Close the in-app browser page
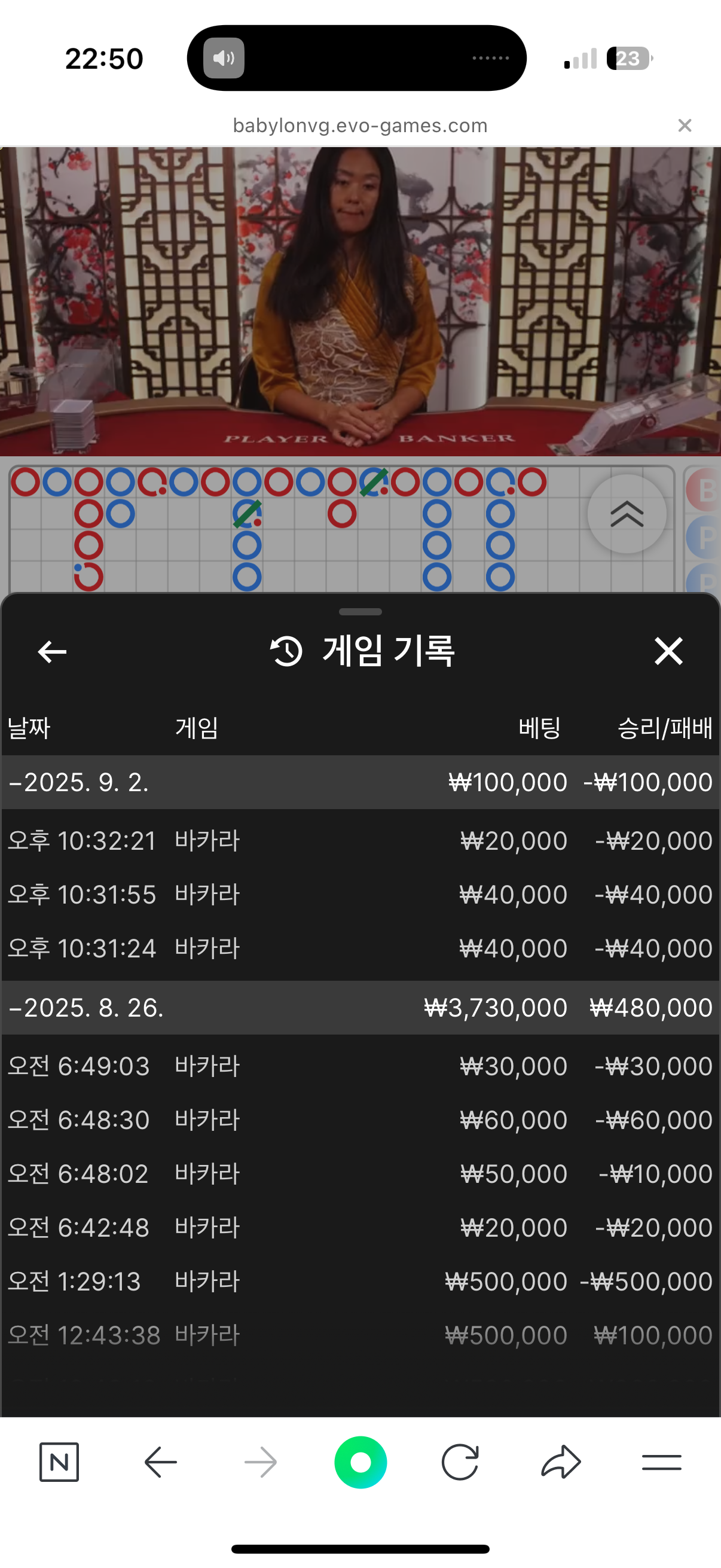The image size is (721, 1568). 685,126
